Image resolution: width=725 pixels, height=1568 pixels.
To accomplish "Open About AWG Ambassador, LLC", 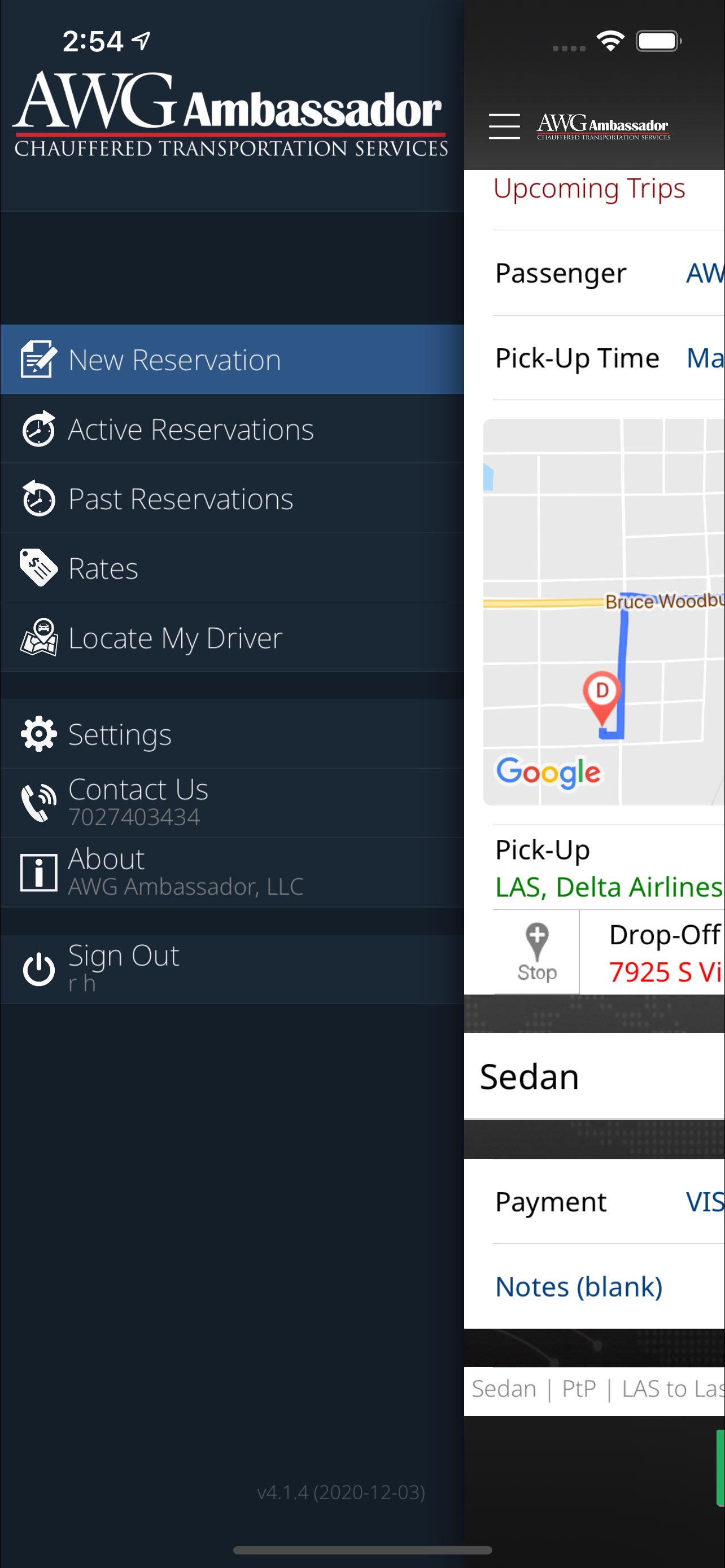I will coord(232,872).
